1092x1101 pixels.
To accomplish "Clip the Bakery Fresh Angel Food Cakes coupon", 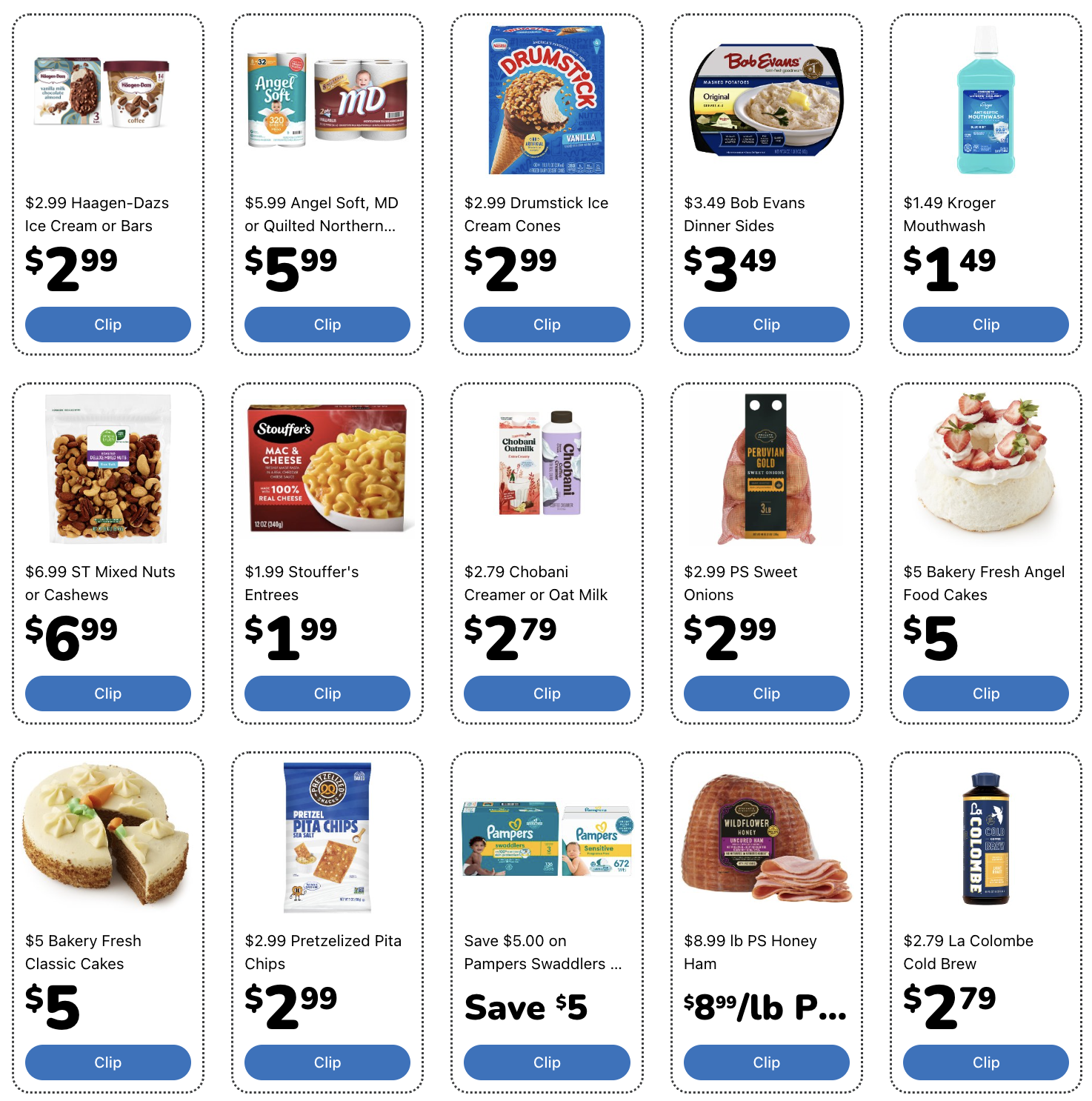I will (x=985, y=693).
